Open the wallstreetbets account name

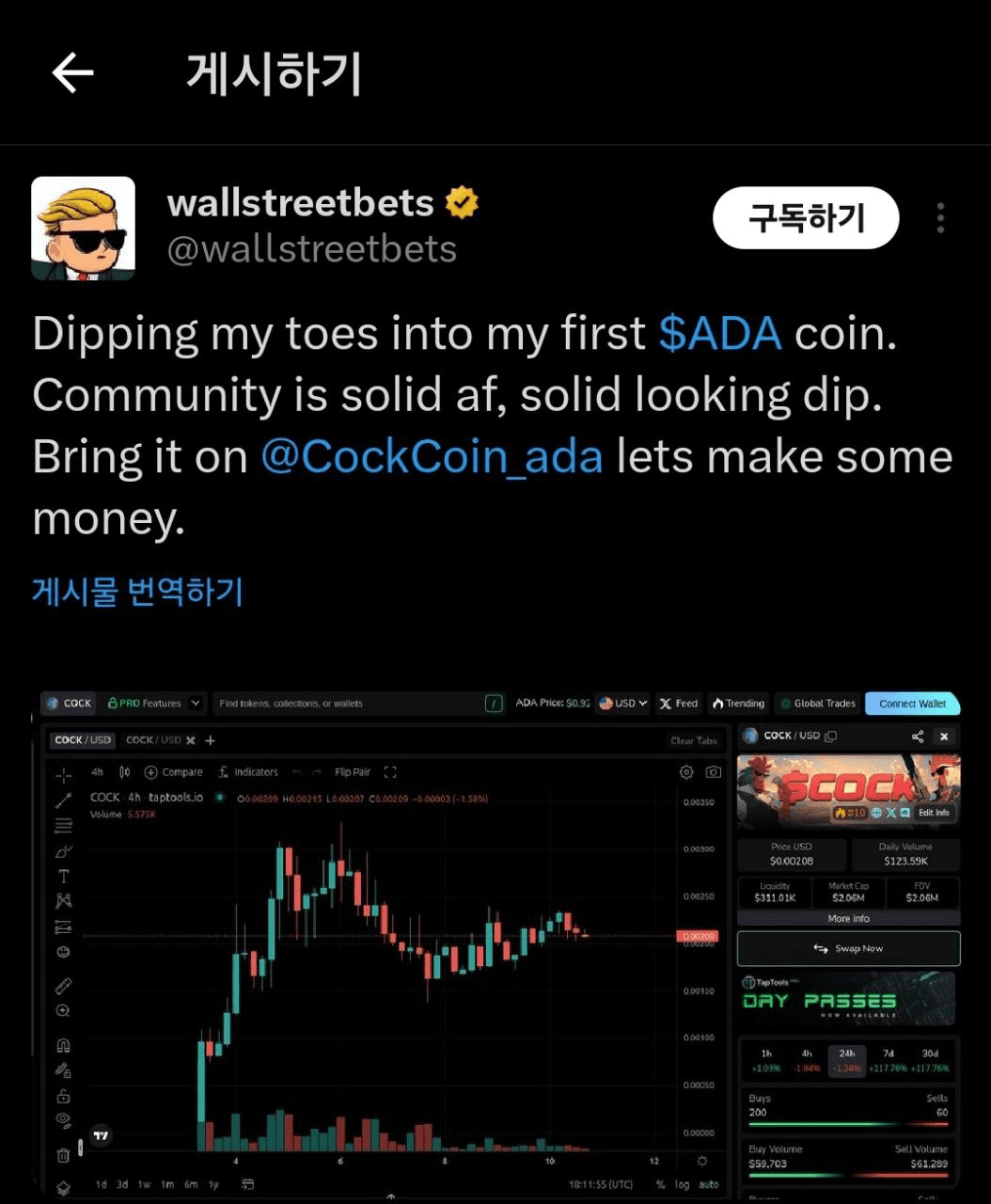[x=301, y=203]
